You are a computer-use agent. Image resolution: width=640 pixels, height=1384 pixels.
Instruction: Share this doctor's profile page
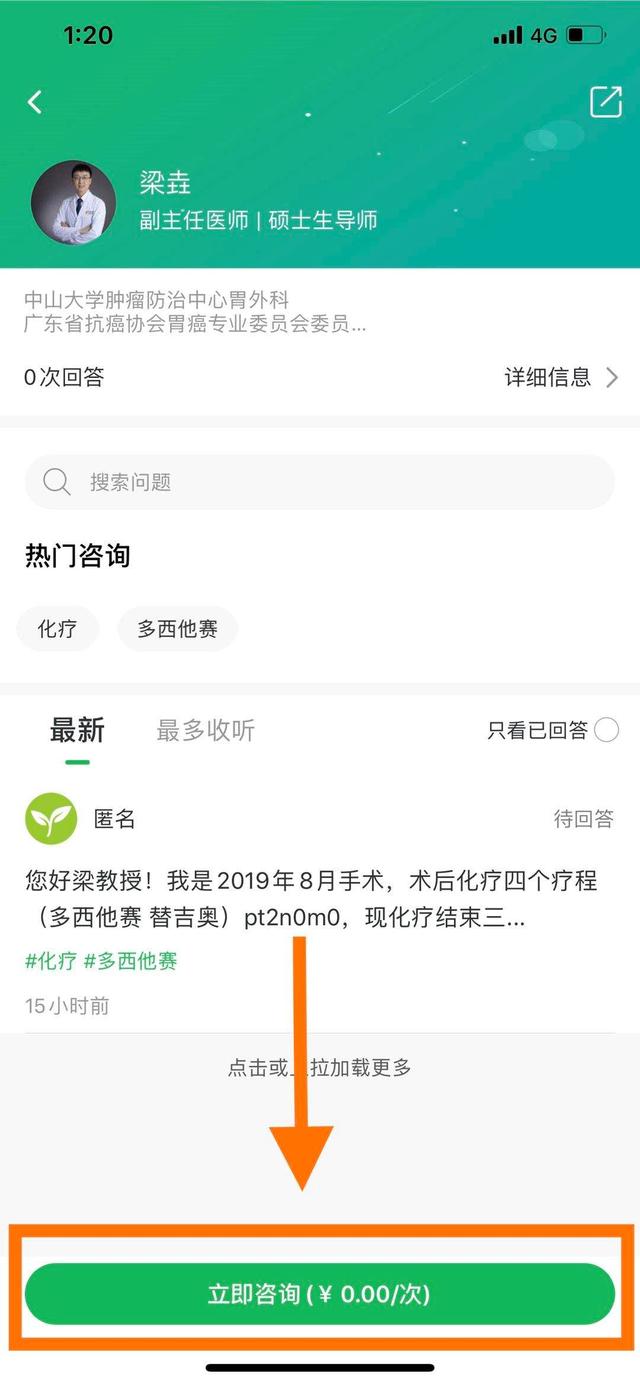[605, 101]
